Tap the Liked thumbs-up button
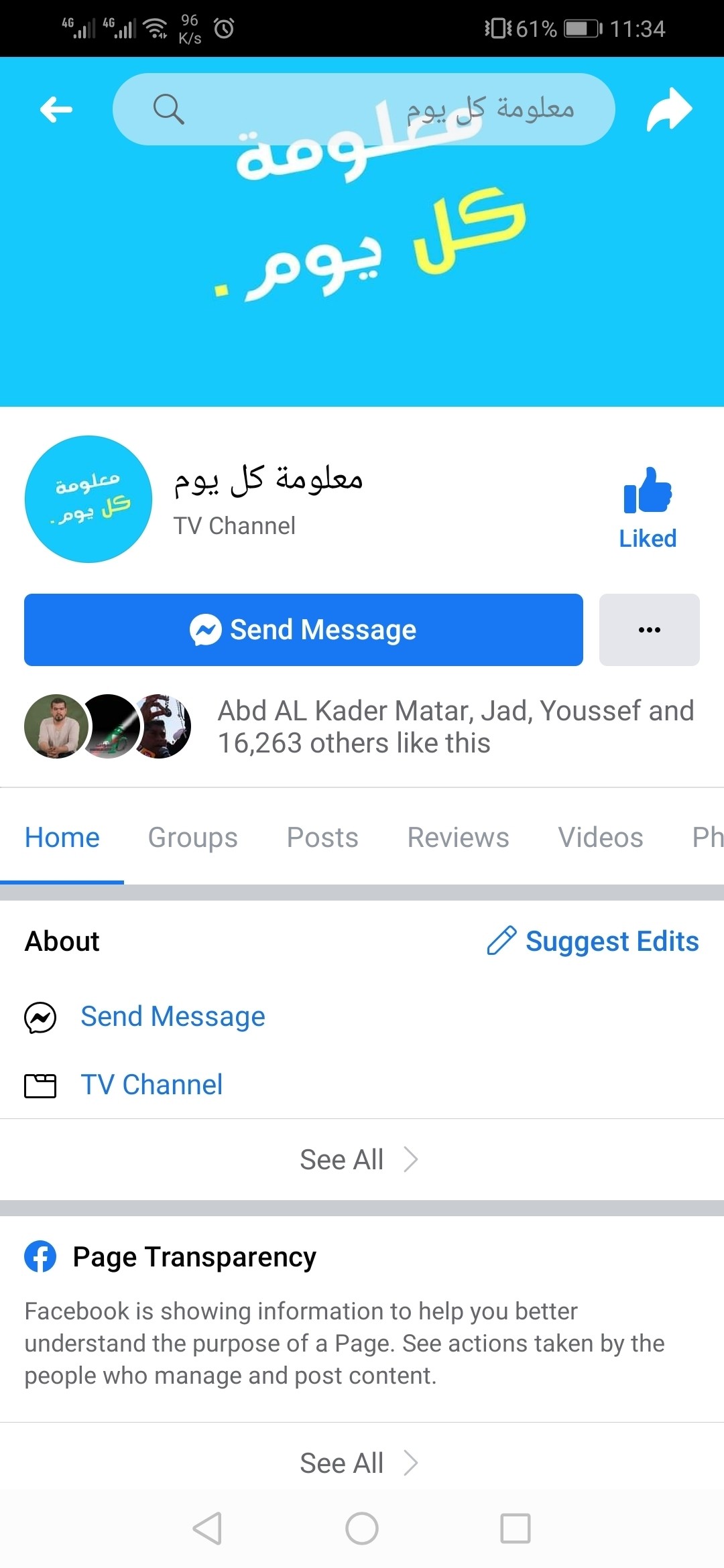Viewport: 724px width, 1568px height. tap(647, 508)
